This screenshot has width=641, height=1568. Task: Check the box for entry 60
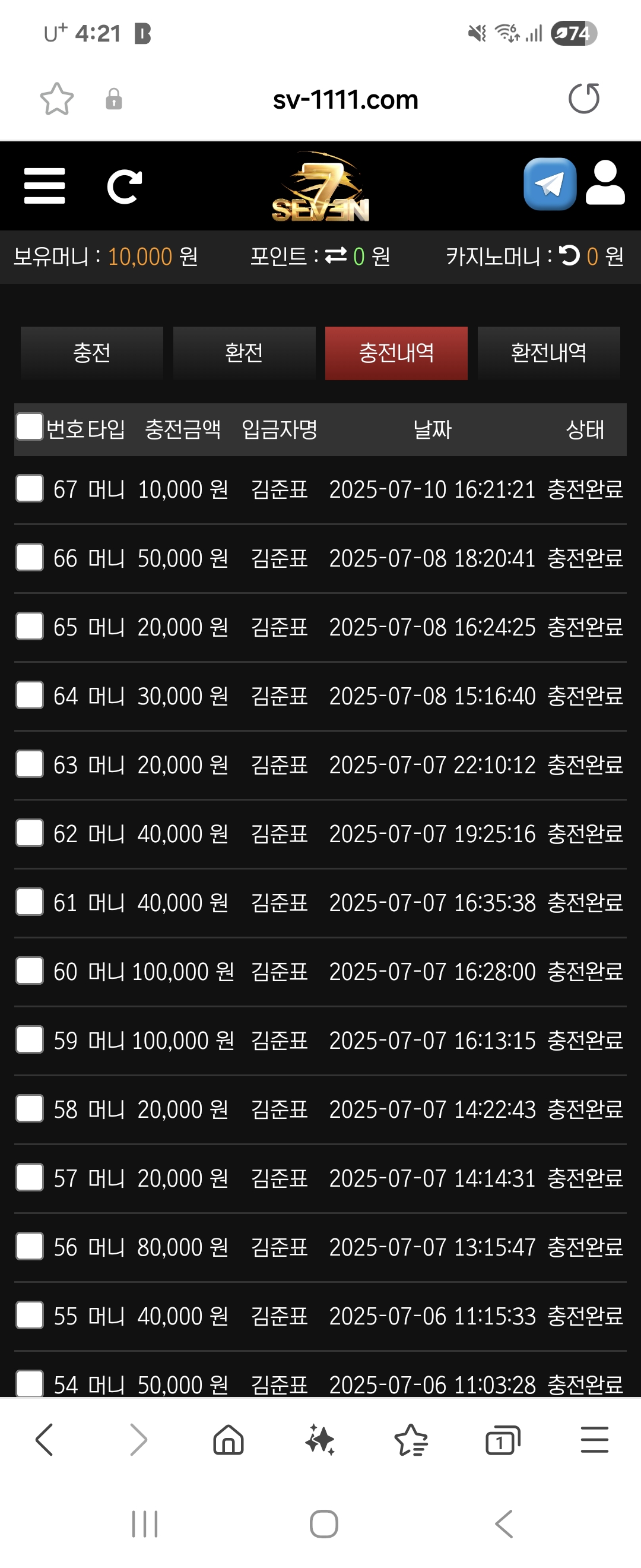(x=29, y=971)
